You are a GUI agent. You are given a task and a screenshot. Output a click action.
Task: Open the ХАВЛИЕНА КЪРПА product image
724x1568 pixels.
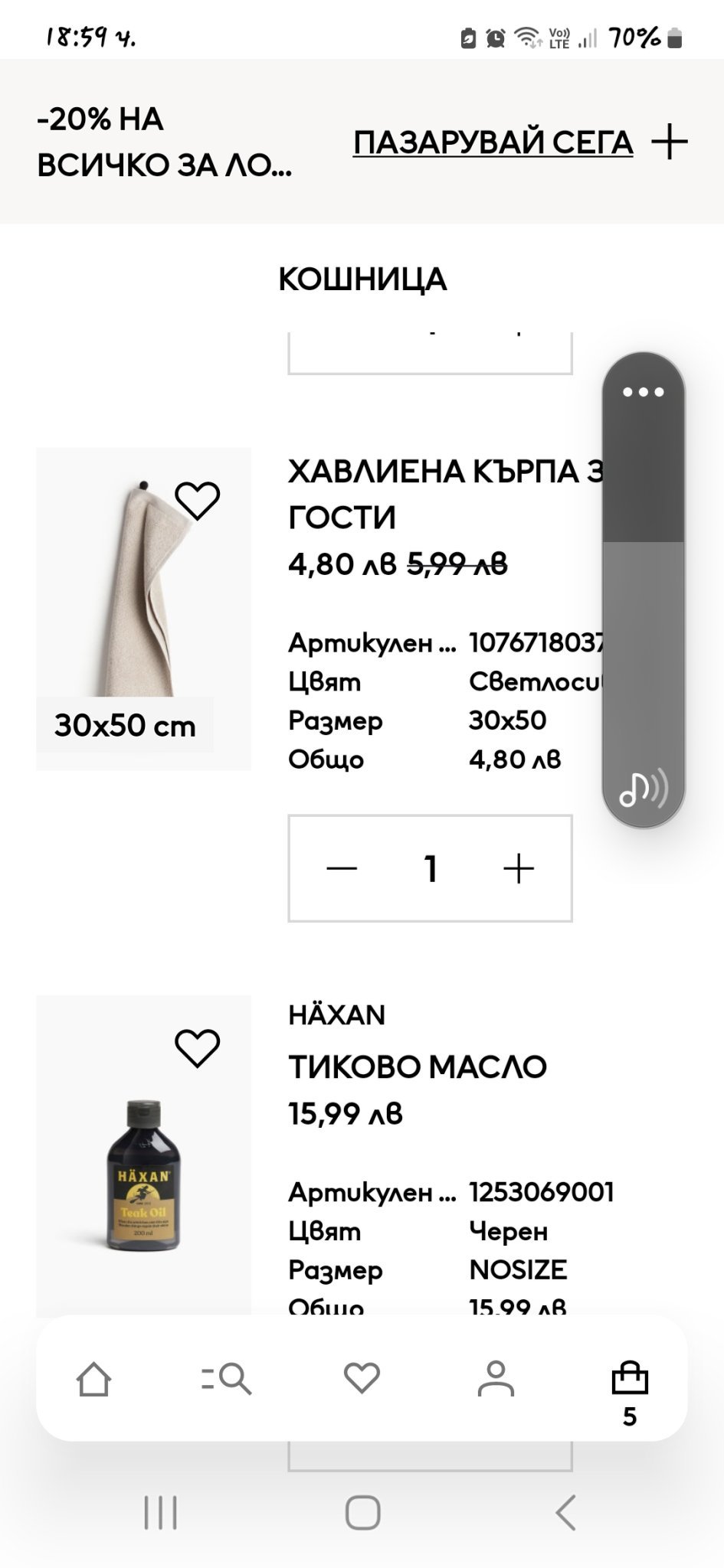click(143, 597)
